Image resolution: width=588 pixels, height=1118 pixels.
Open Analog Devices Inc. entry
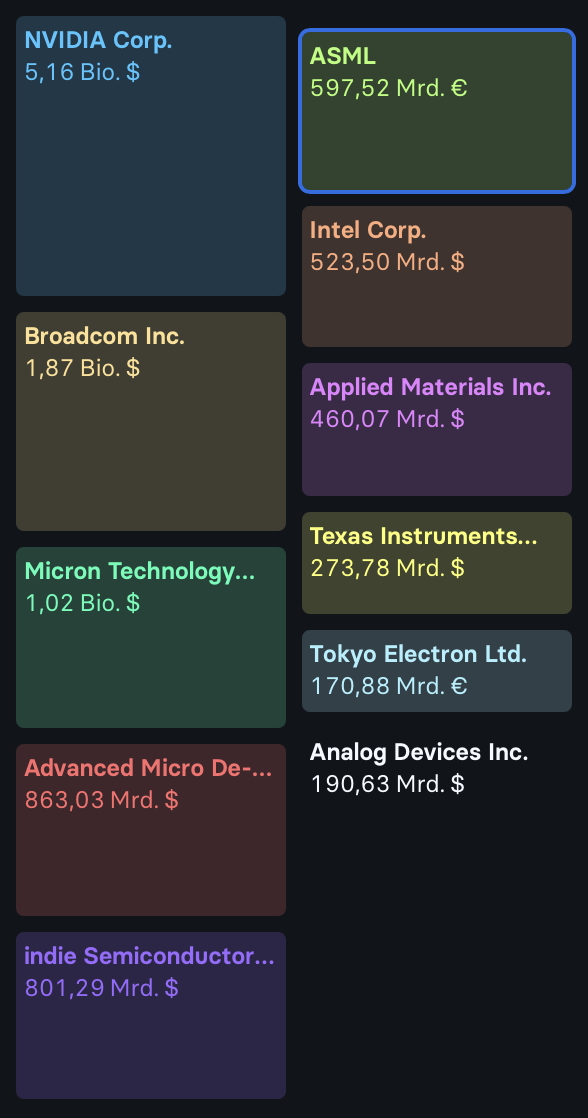(x=437, y=769)
